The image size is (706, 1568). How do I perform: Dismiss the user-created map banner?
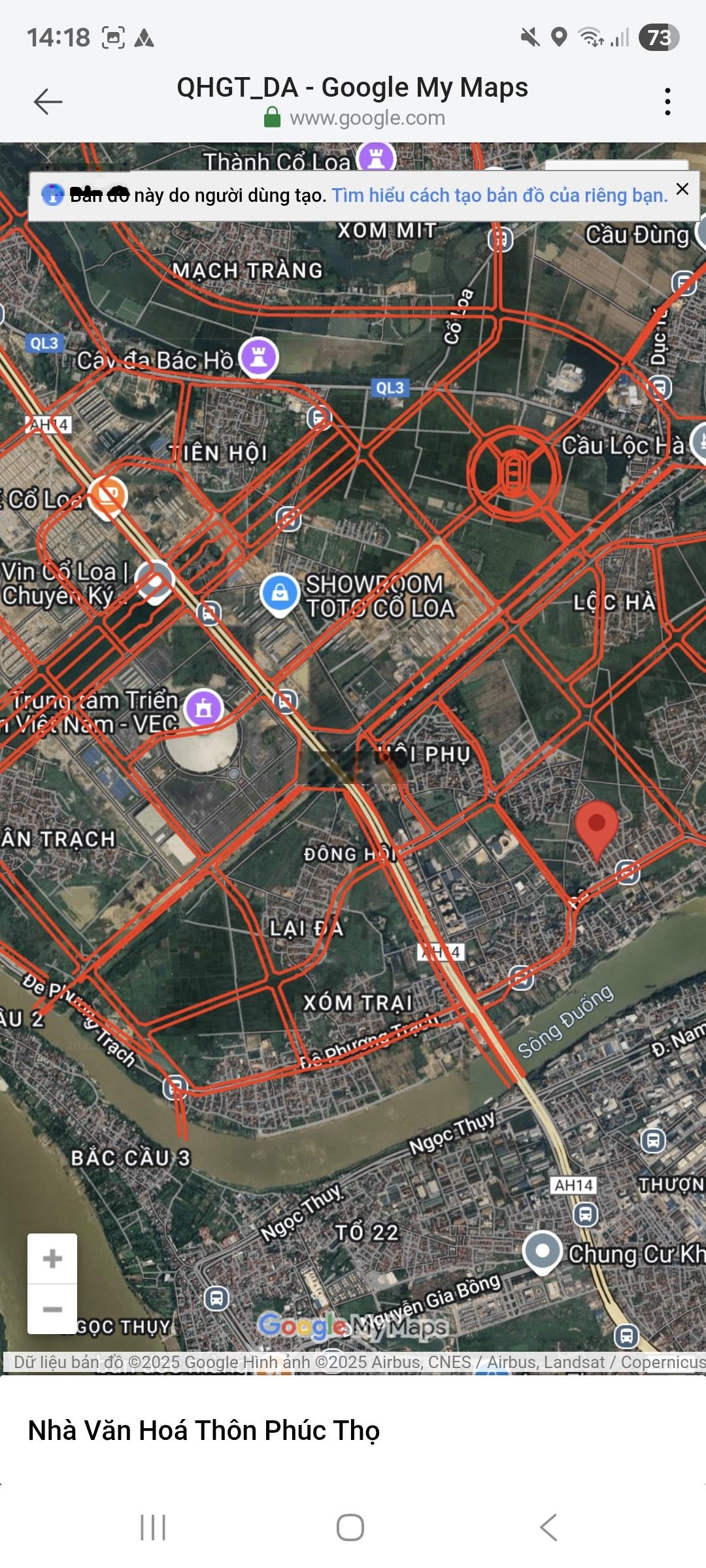682,189
